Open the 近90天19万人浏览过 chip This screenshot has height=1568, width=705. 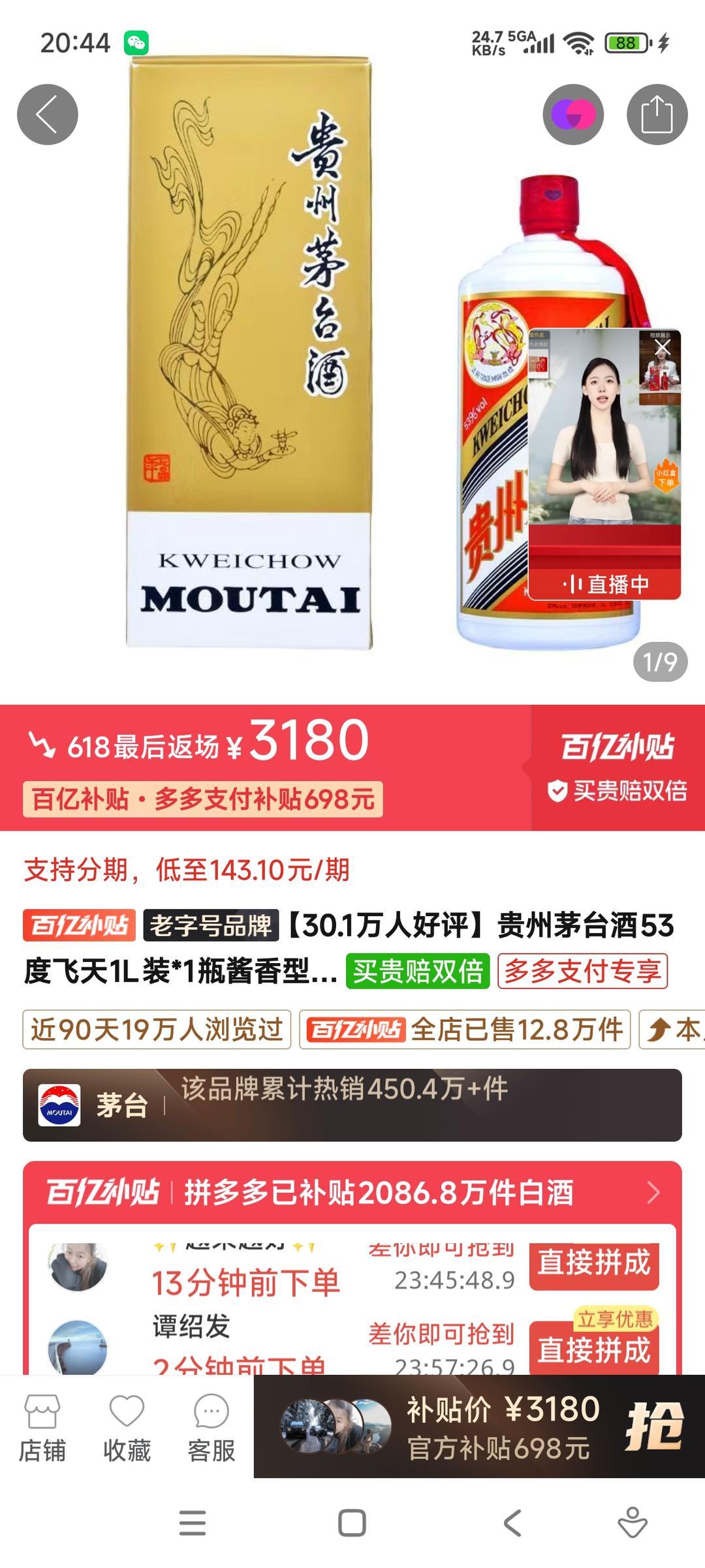click(x=157, y=1029)
